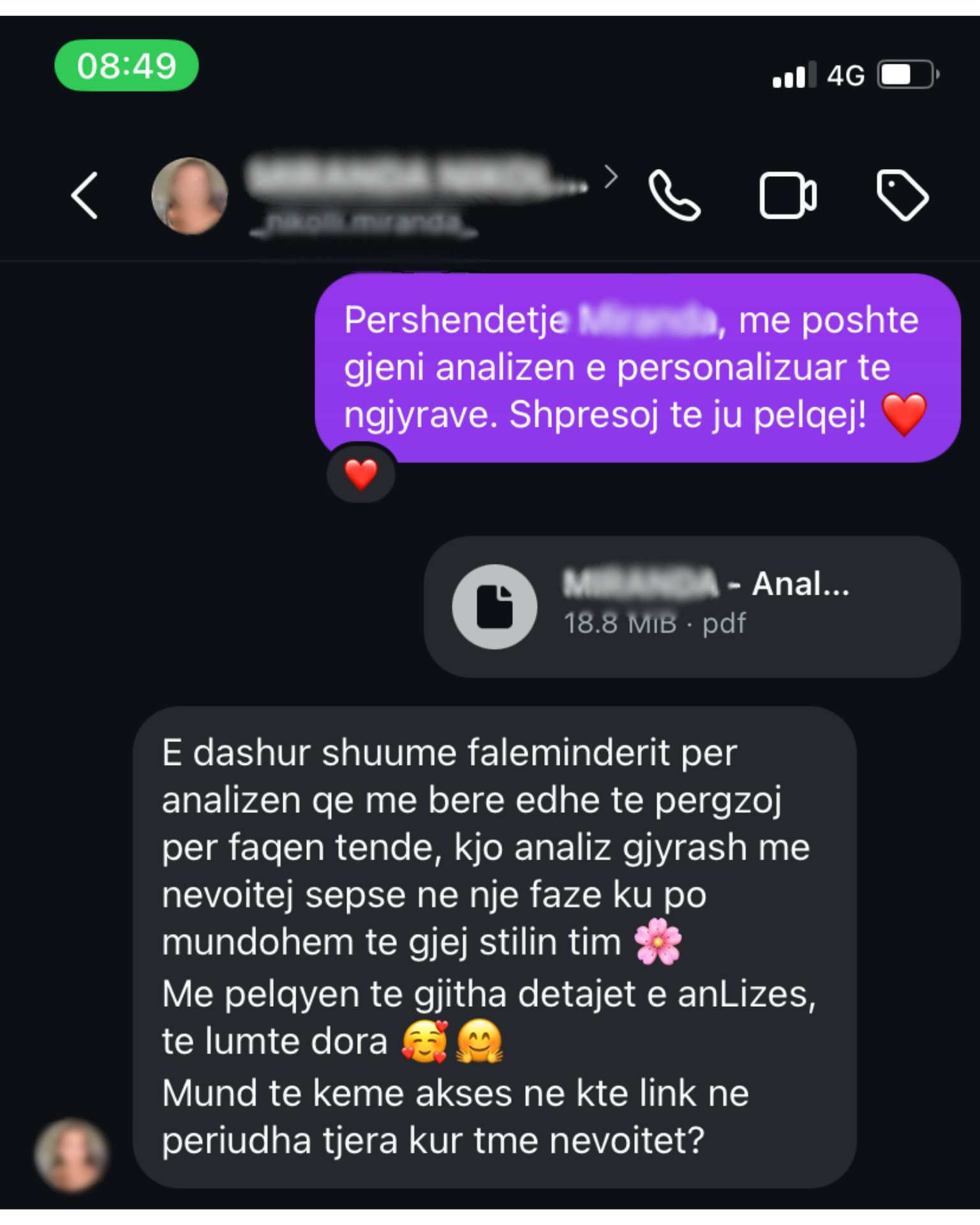Image resolution: width=980 pixels, height=1225 pixels.
Task: Open the shared PDF analysis file
Action: pyautogui.click(x=692, y=606)
